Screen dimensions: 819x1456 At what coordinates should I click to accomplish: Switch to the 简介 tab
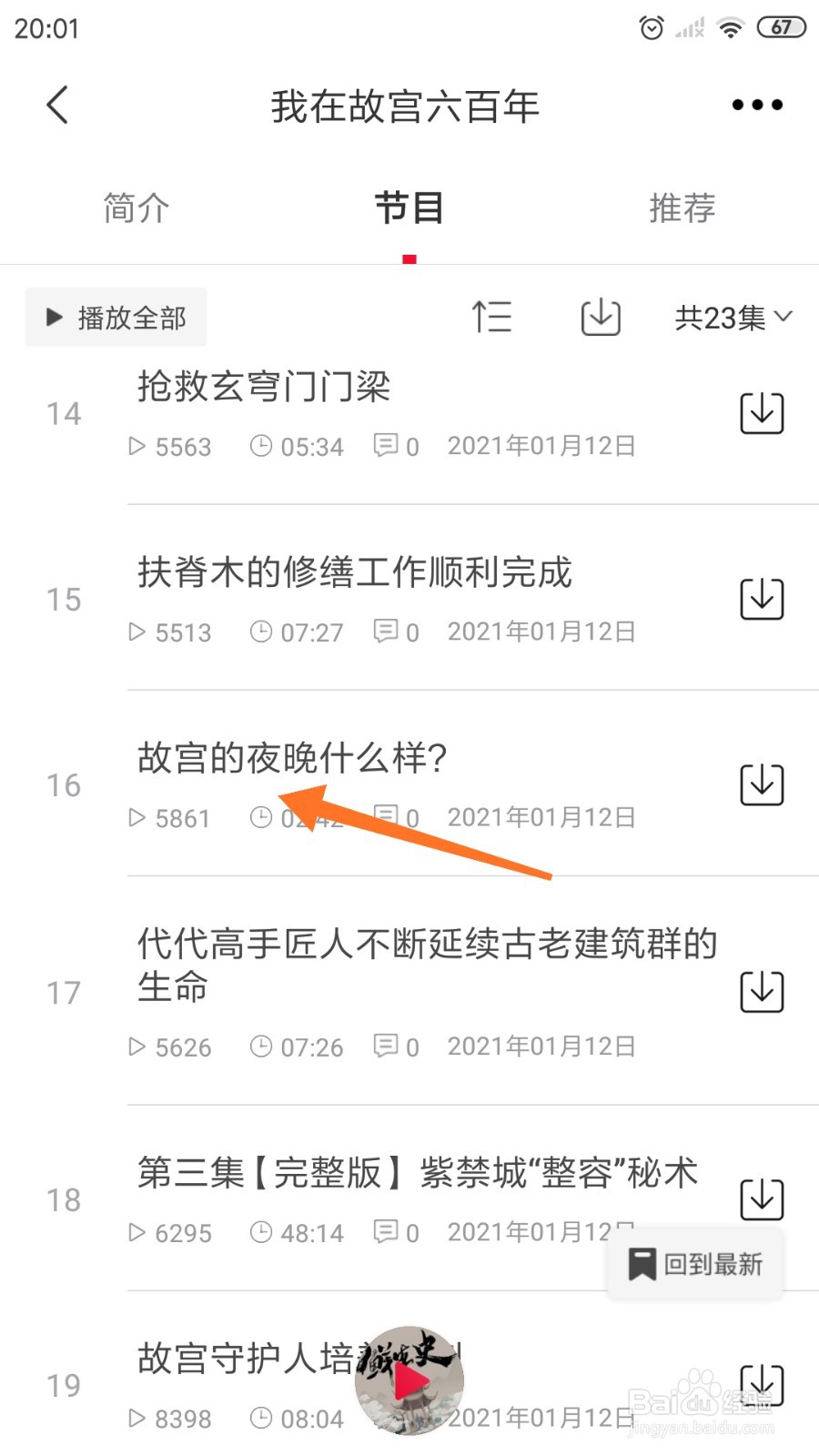135,208
